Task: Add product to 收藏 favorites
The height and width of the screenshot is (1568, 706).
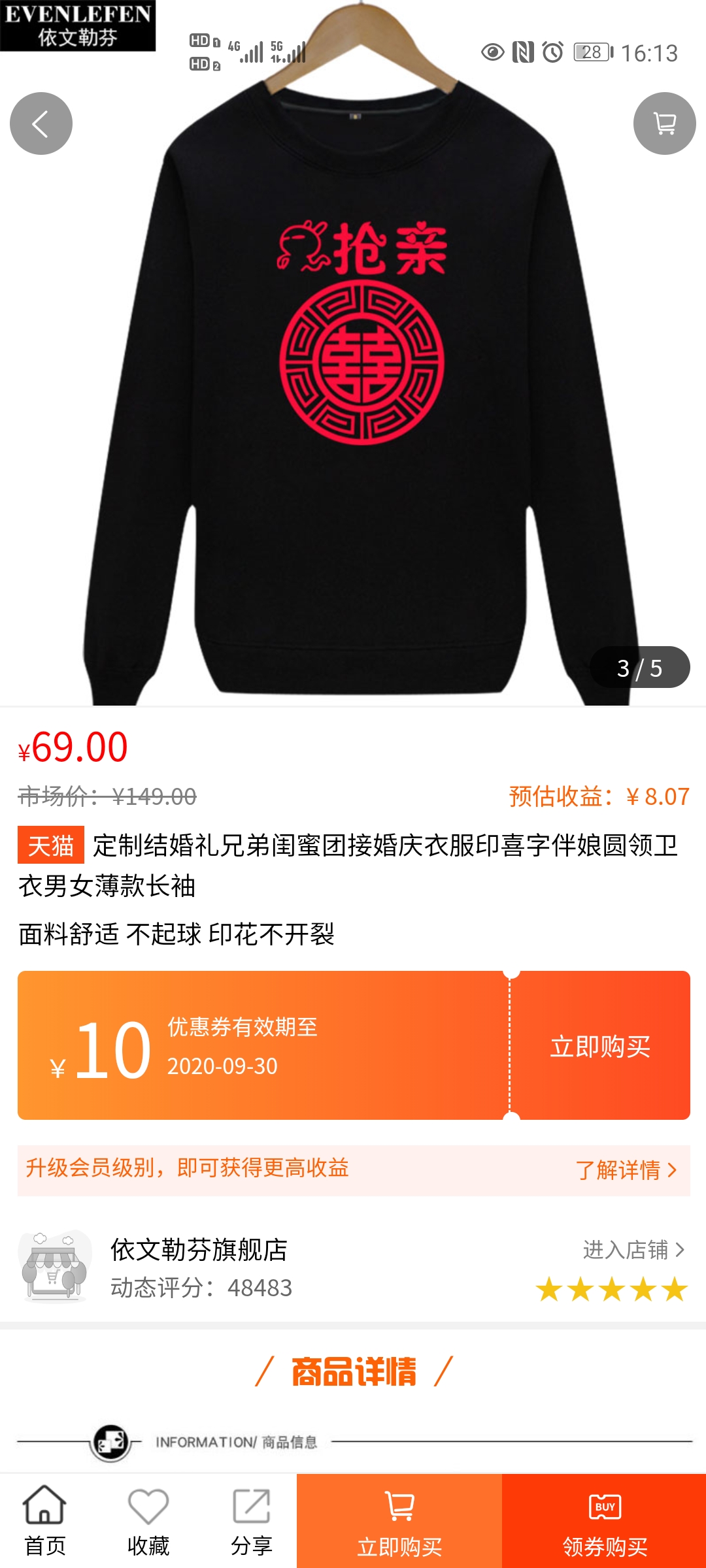Action: (148, 1521)
